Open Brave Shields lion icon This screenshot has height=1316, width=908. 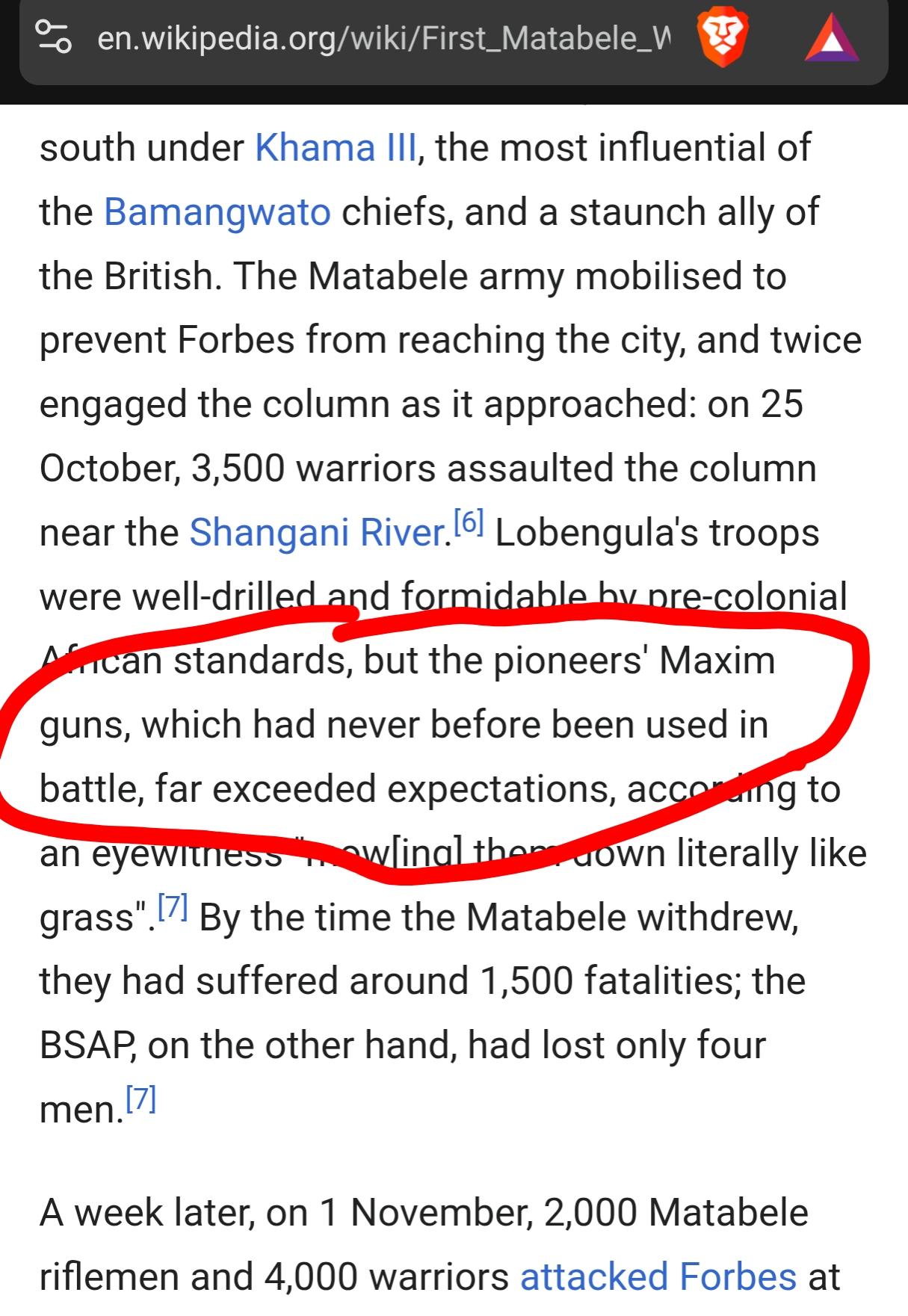(722, 39)
